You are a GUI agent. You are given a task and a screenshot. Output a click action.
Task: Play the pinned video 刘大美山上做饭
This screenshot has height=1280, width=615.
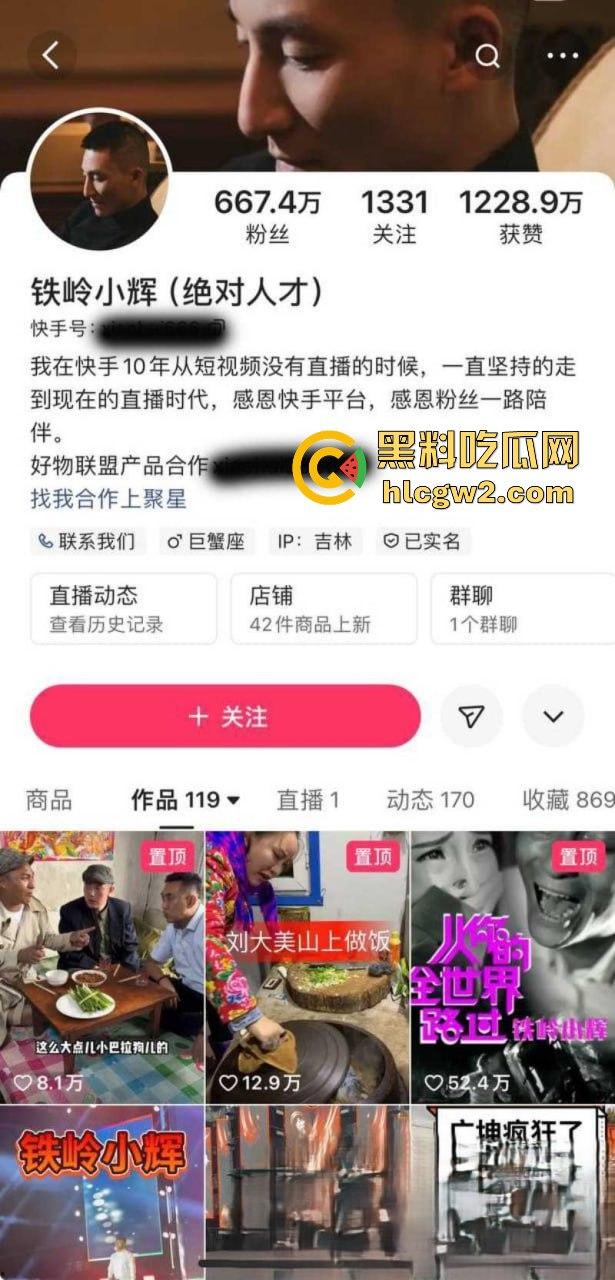coord(307,966)
